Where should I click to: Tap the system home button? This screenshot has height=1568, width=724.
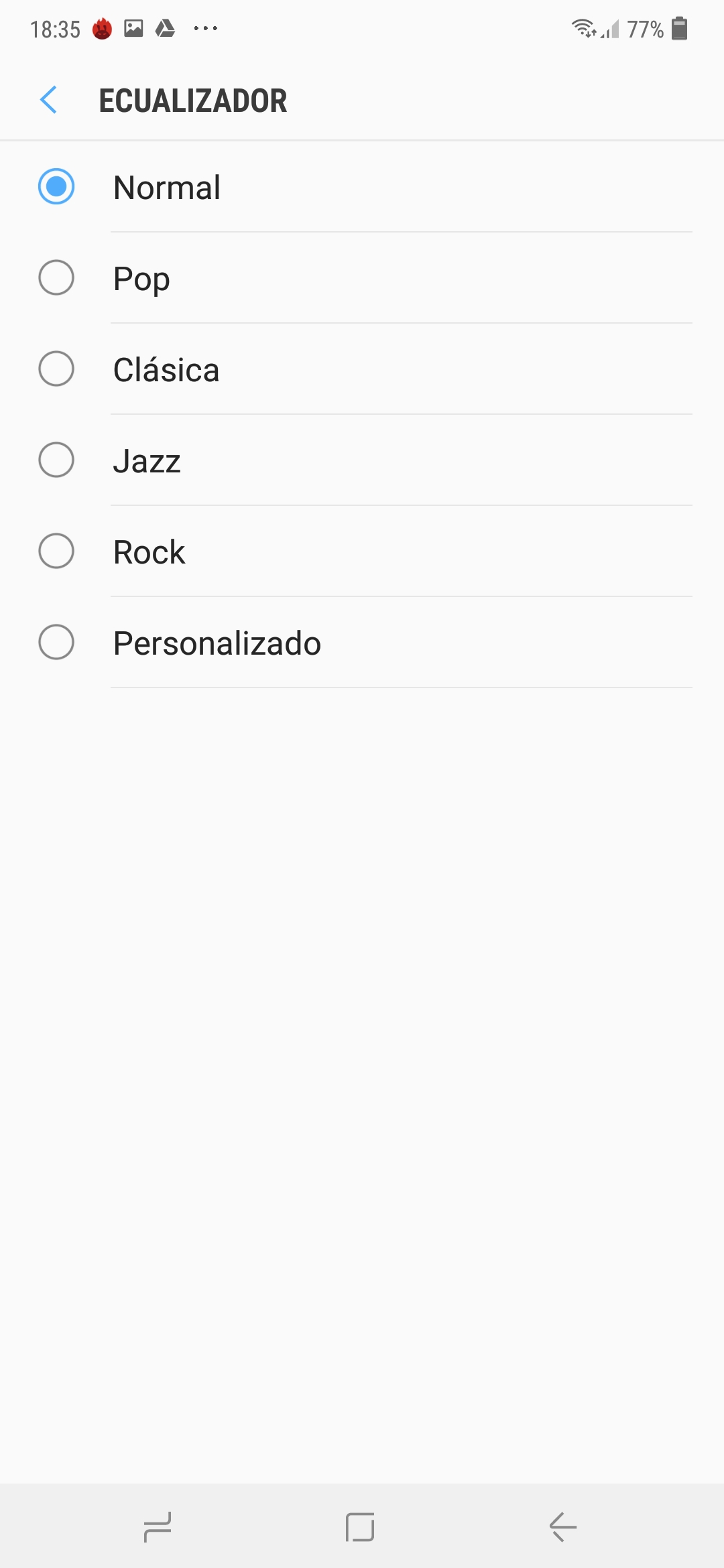(360, 1527)
